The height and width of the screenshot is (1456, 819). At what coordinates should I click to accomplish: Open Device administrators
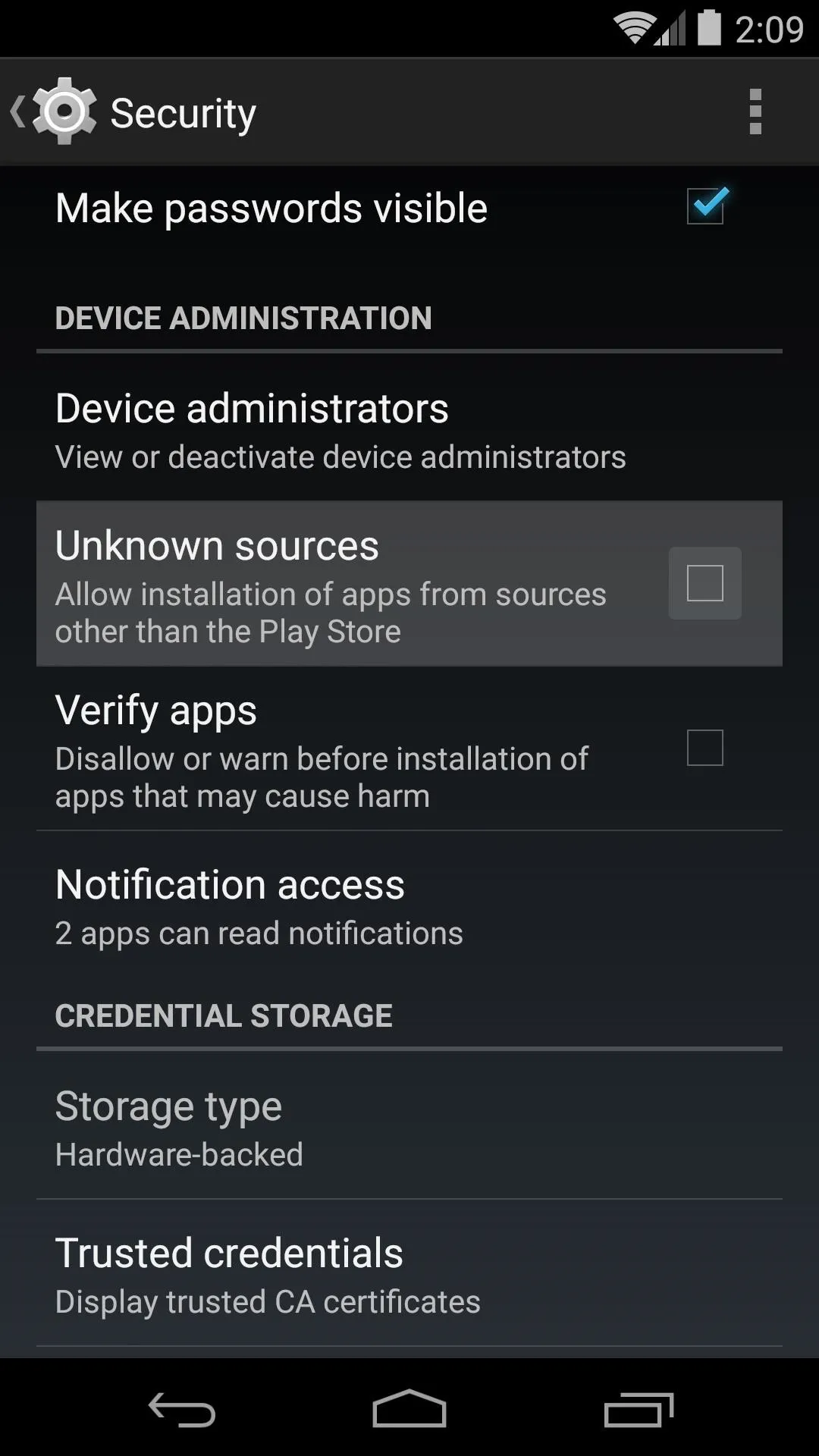[x=409, y=431]
